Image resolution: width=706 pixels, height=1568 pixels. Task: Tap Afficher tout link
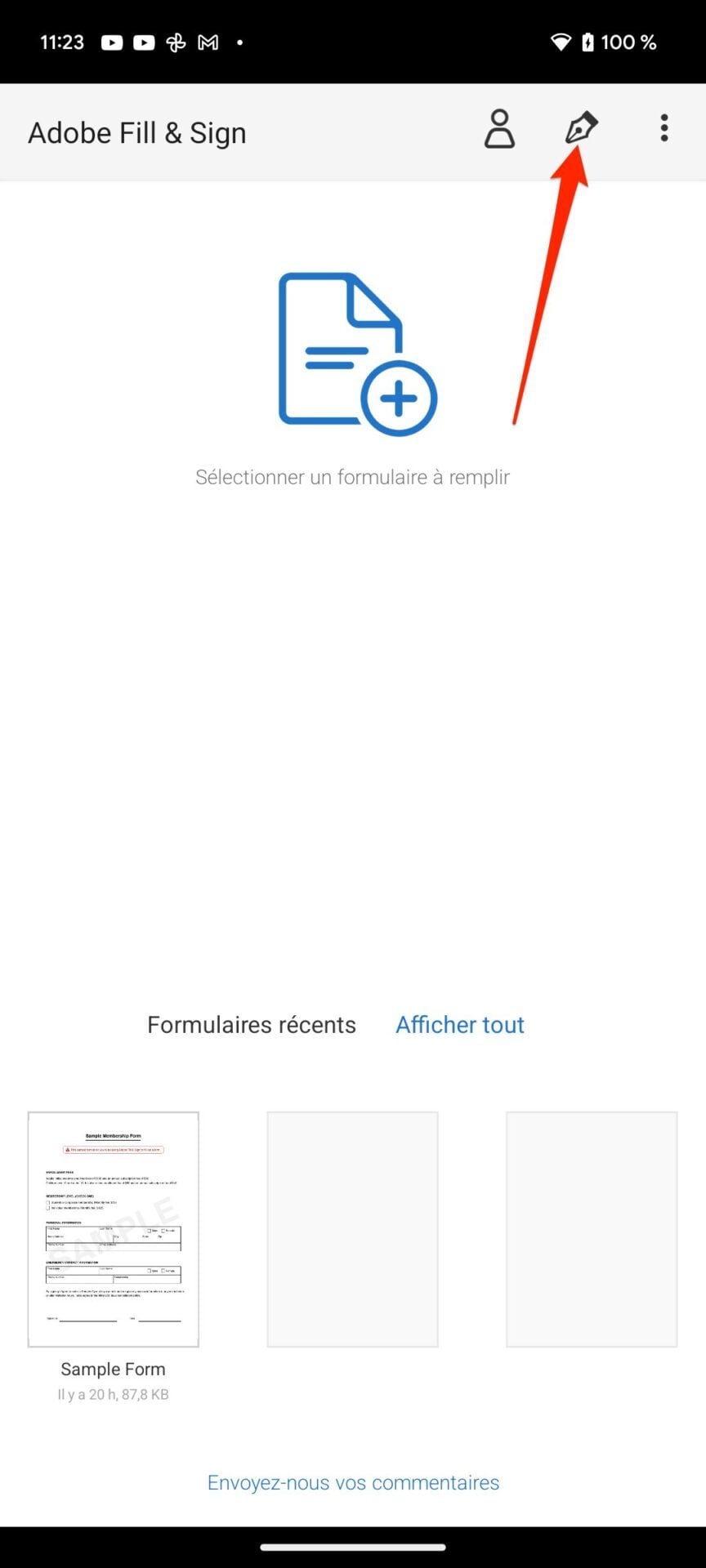[460, 1025]
